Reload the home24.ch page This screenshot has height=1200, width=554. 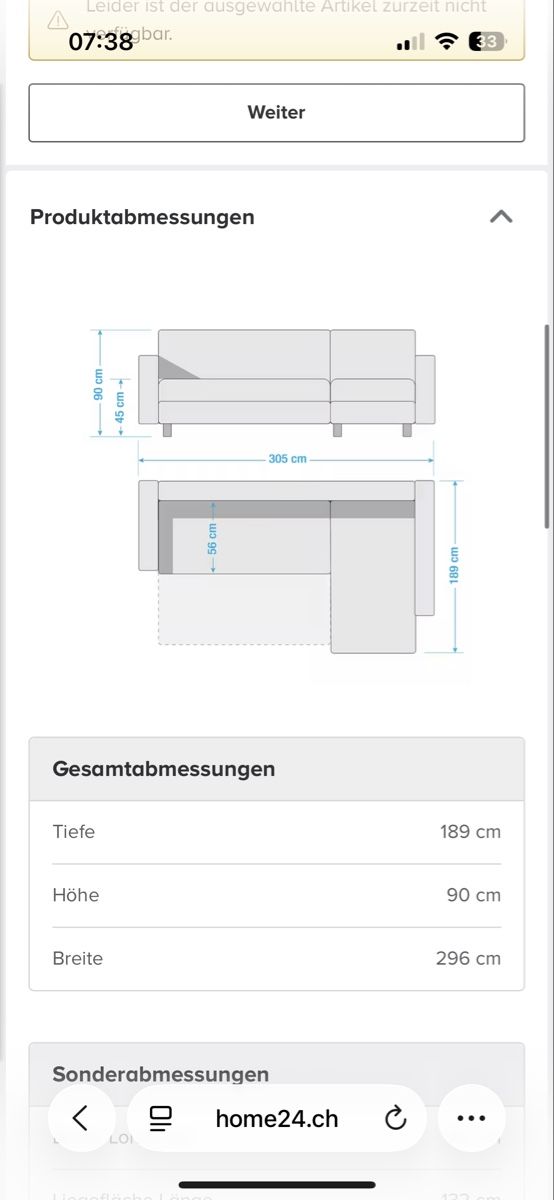396,1118
